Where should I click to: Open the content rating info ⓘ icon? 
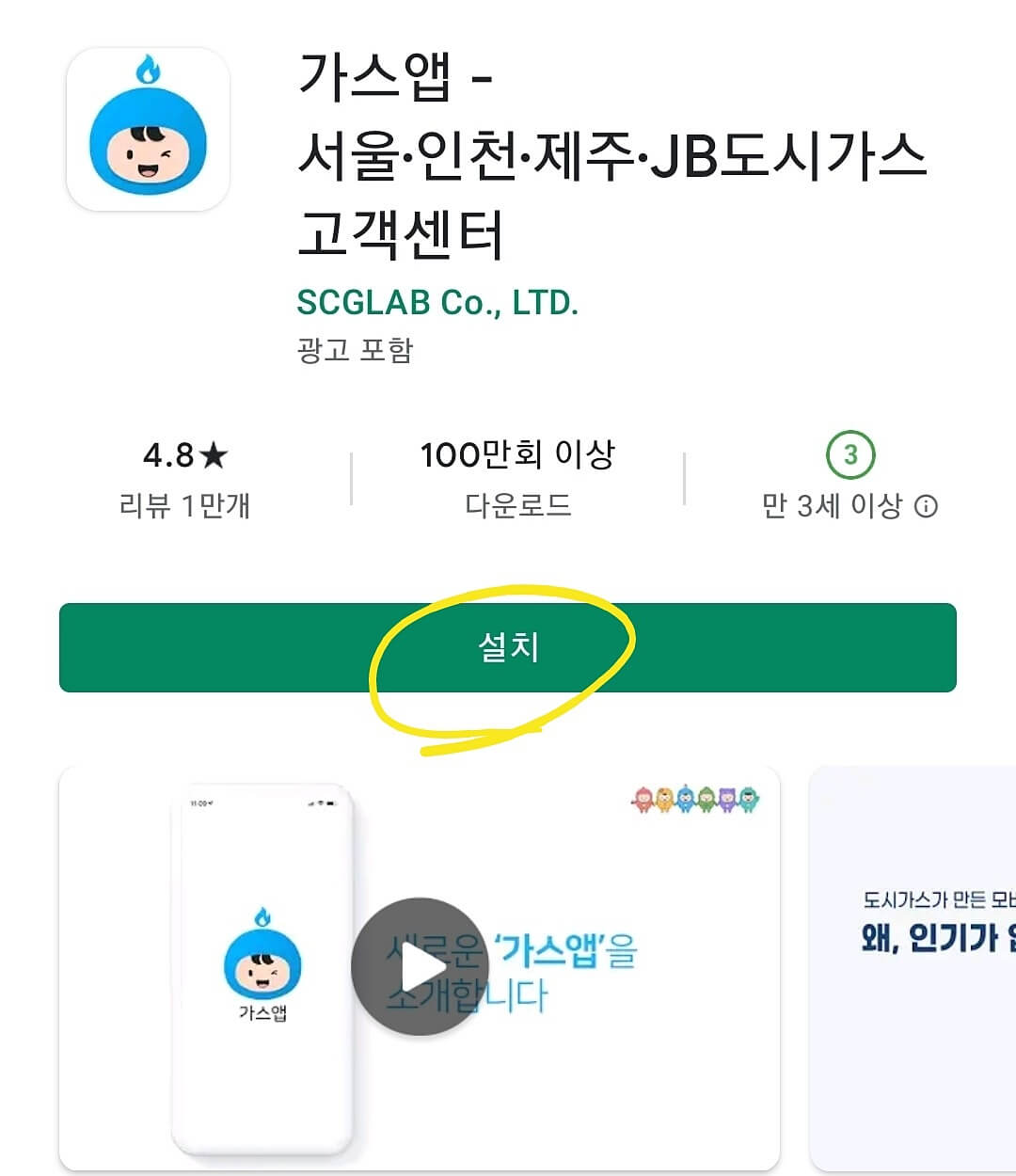pyautogui.click(x=928, y=506)
